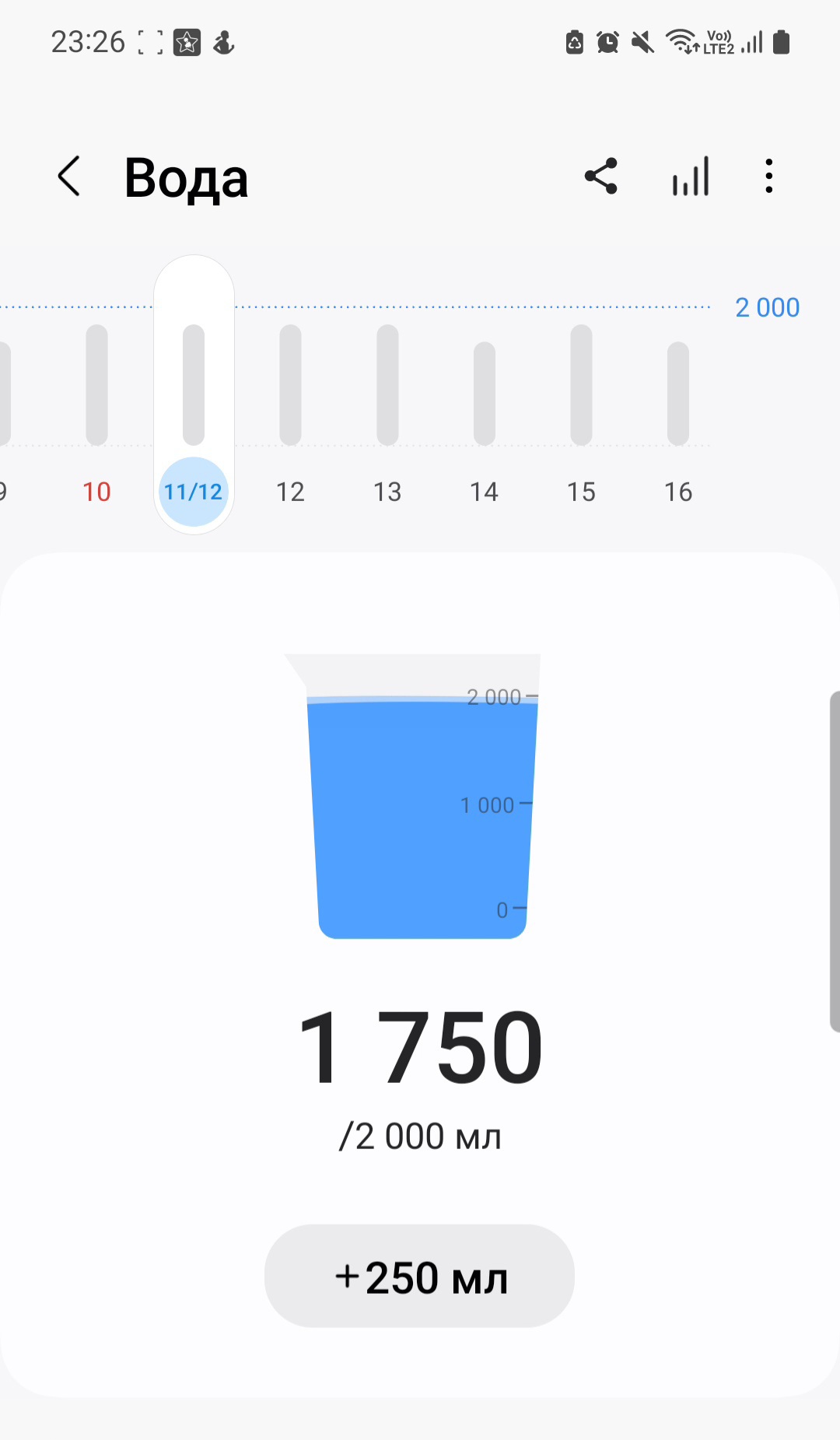Open the three-dot overflow menu
The width and height of the screenshot is (840, 1440).
(768, 176)
